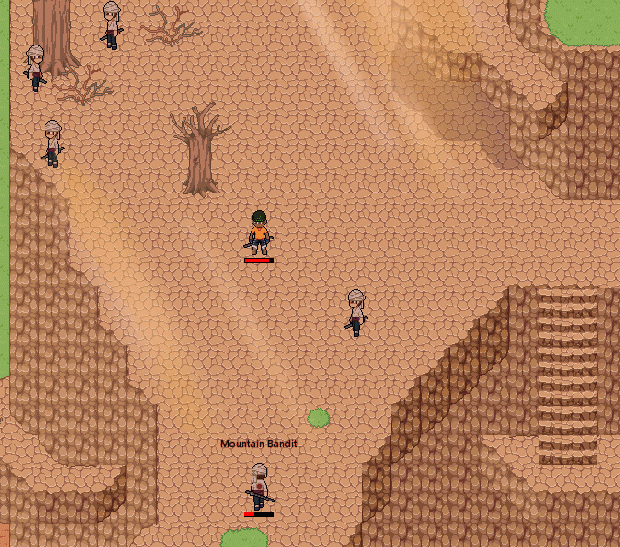The height and width of the screenshot is (547, 620).
Task: Target the labeled Mountain Bandit
Action: (260, 485)
